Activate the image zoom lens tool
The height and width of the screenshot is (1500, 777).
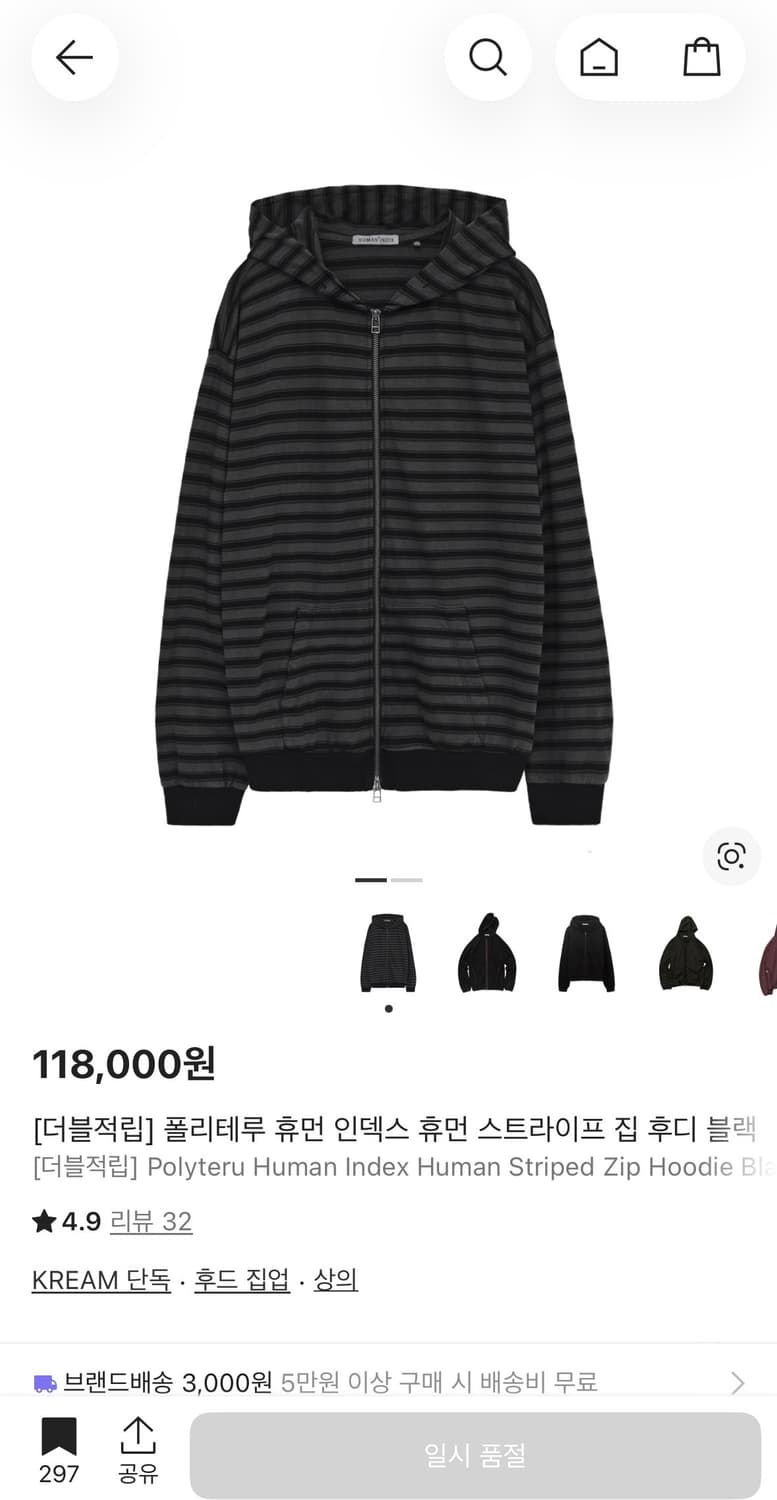point(732,857)
